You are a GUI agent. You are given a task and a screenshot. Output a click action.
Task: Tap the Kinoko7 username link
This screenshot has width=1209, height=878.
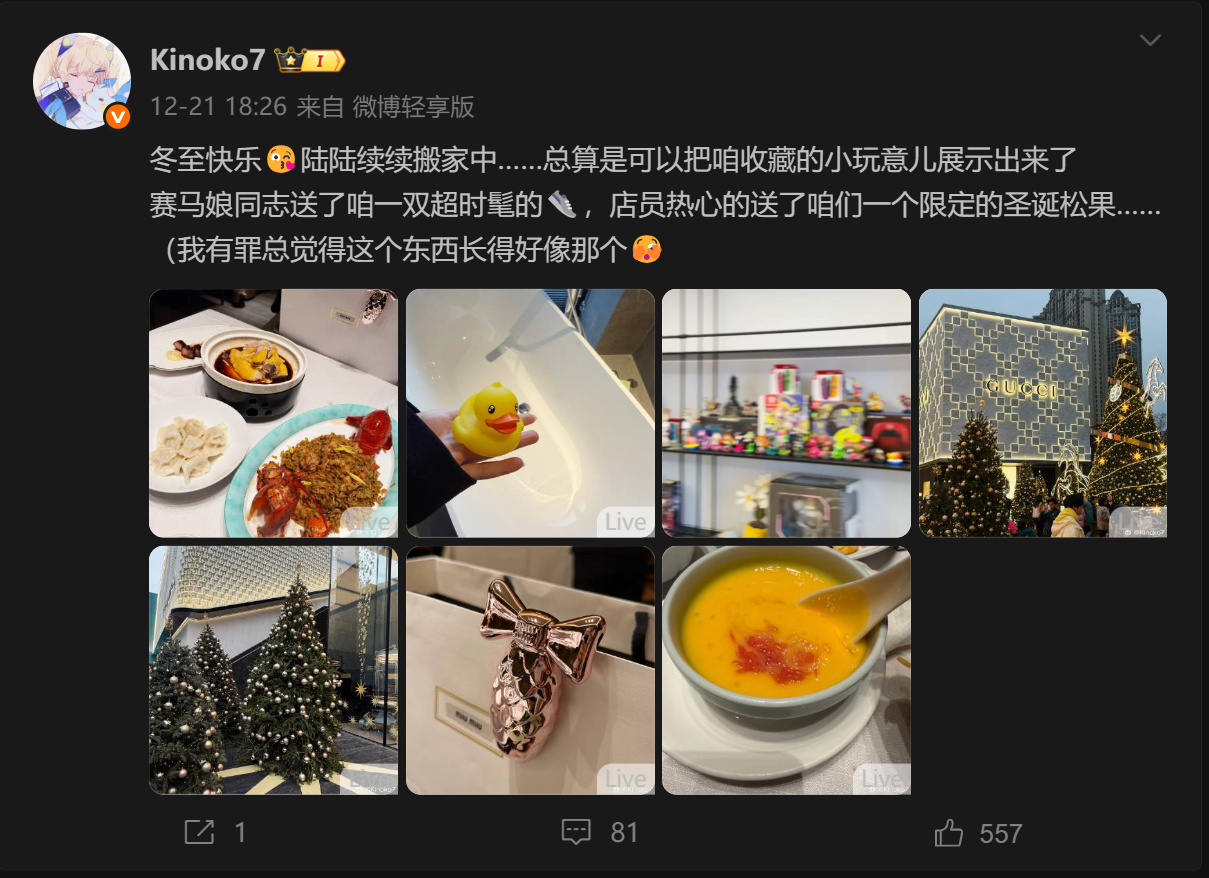click(207, 60)
